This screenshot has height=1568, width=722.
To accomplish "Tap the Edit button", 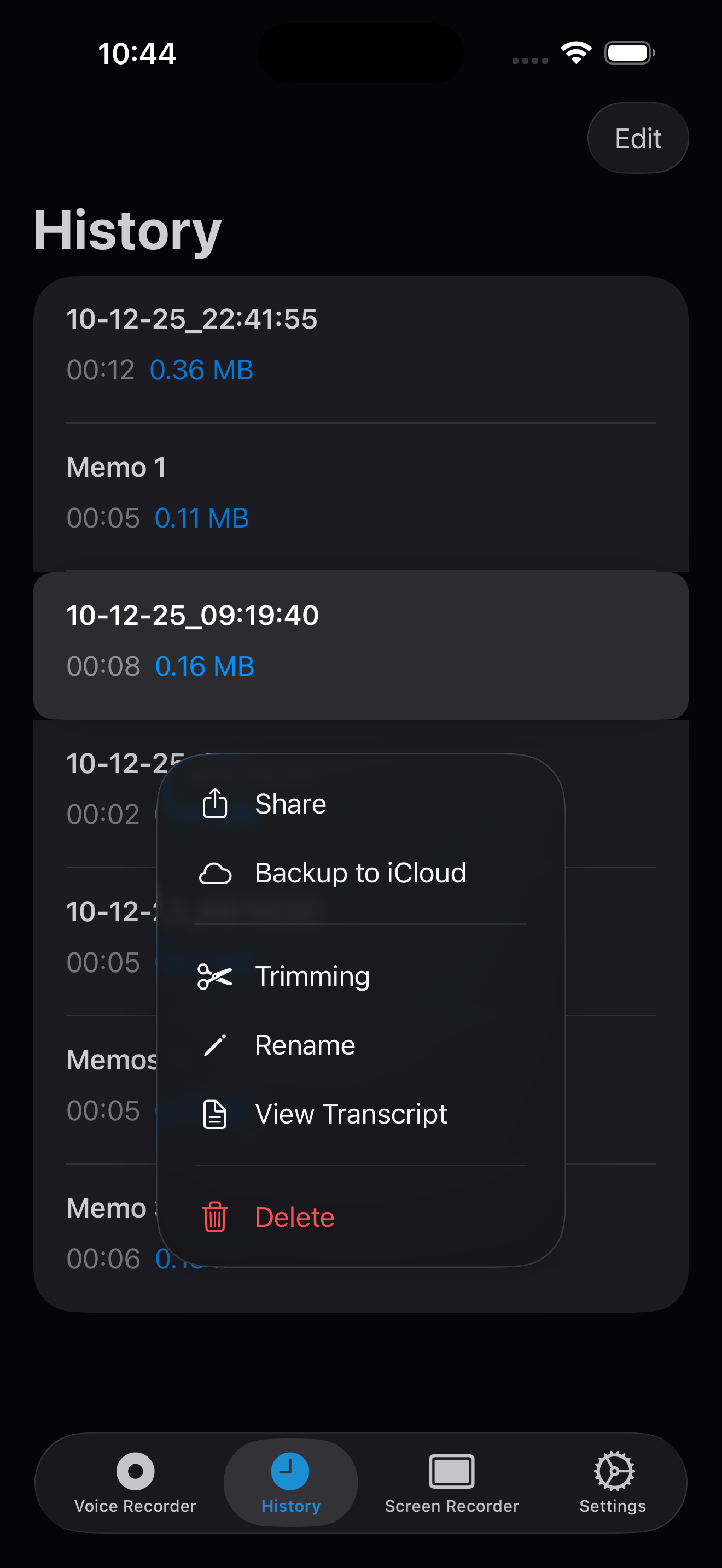I will (637, 138).
